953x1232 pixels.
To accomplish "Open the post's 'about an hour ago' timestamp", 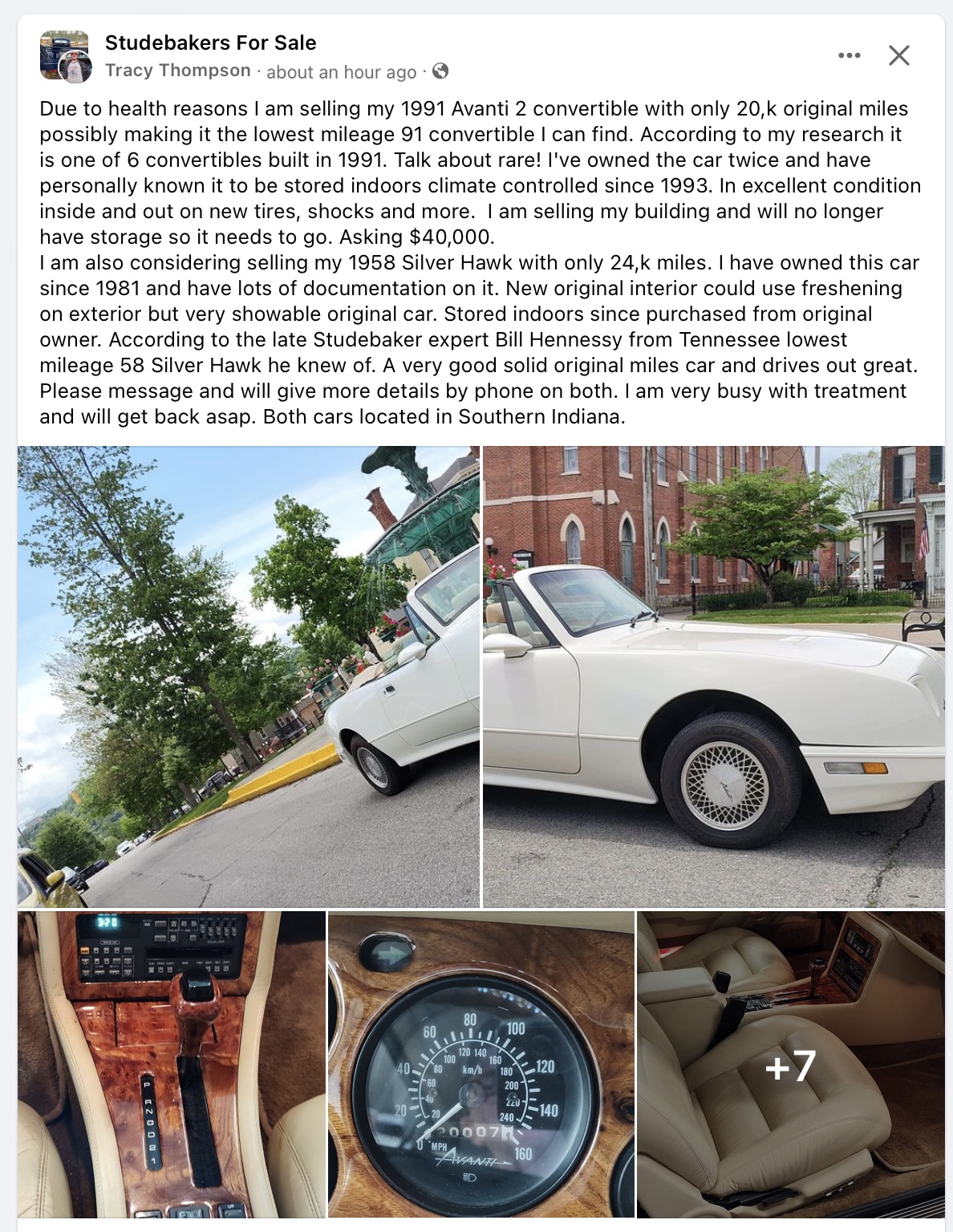I will pos(341,72).
